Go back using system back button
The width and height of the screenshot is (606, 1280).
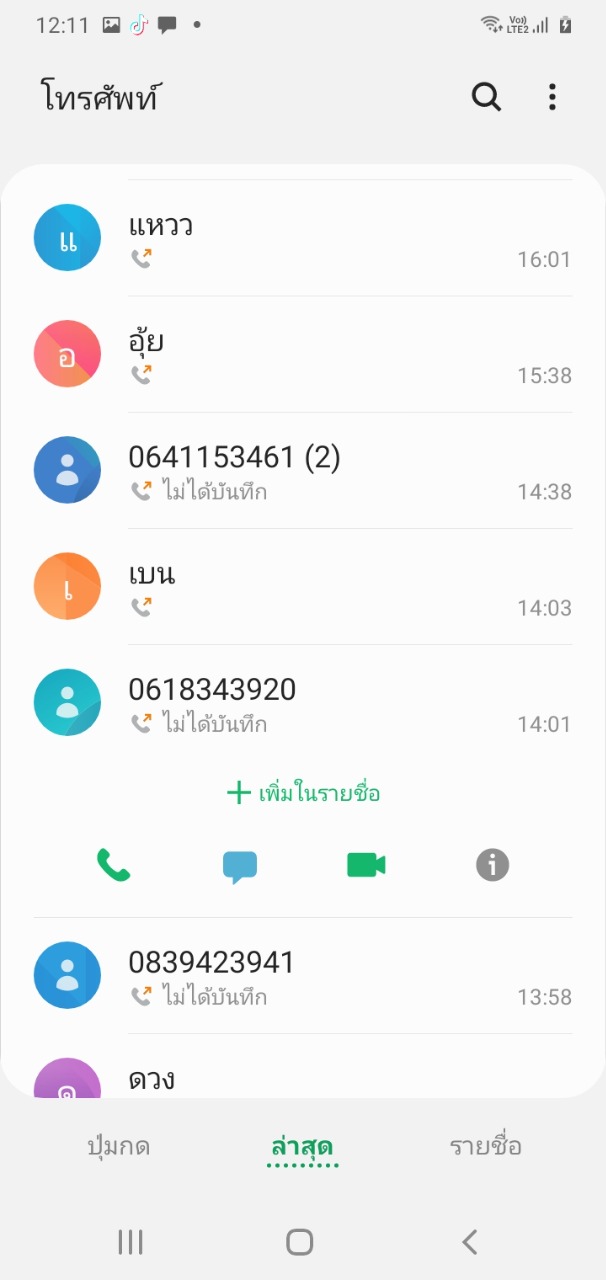469,1242
